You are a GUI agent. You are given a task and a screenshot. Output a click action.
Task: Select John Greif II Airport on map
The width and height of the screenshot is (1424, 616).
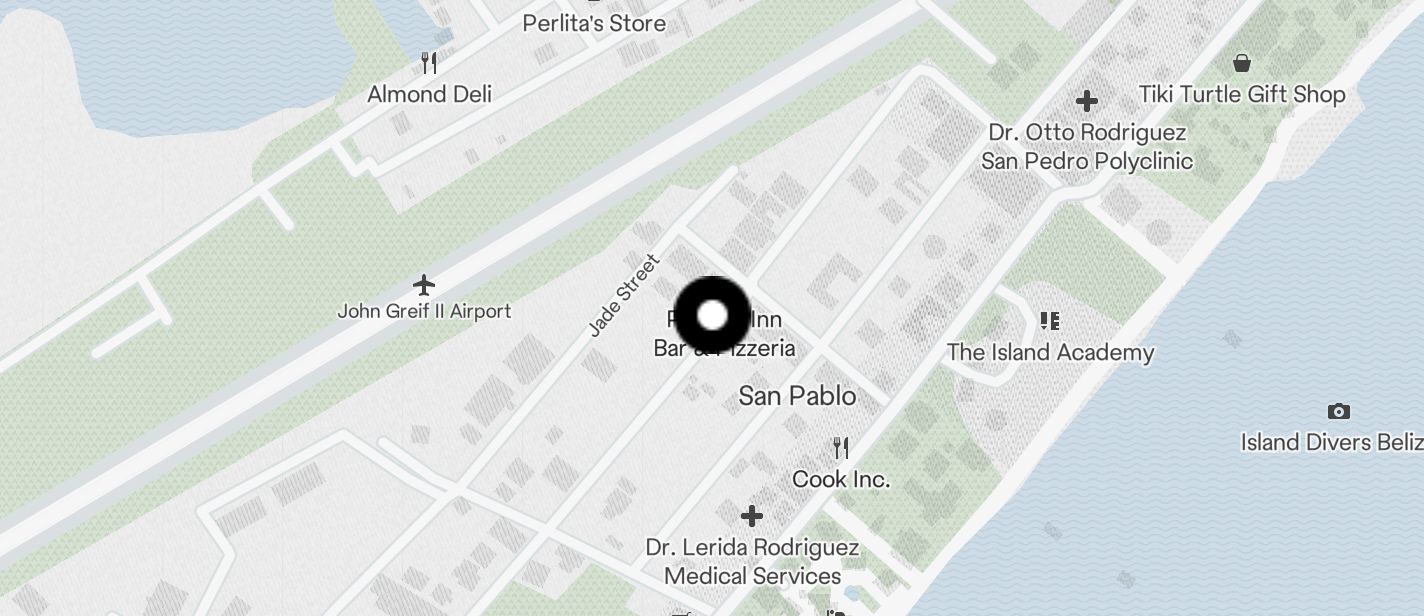pos(424,286)
